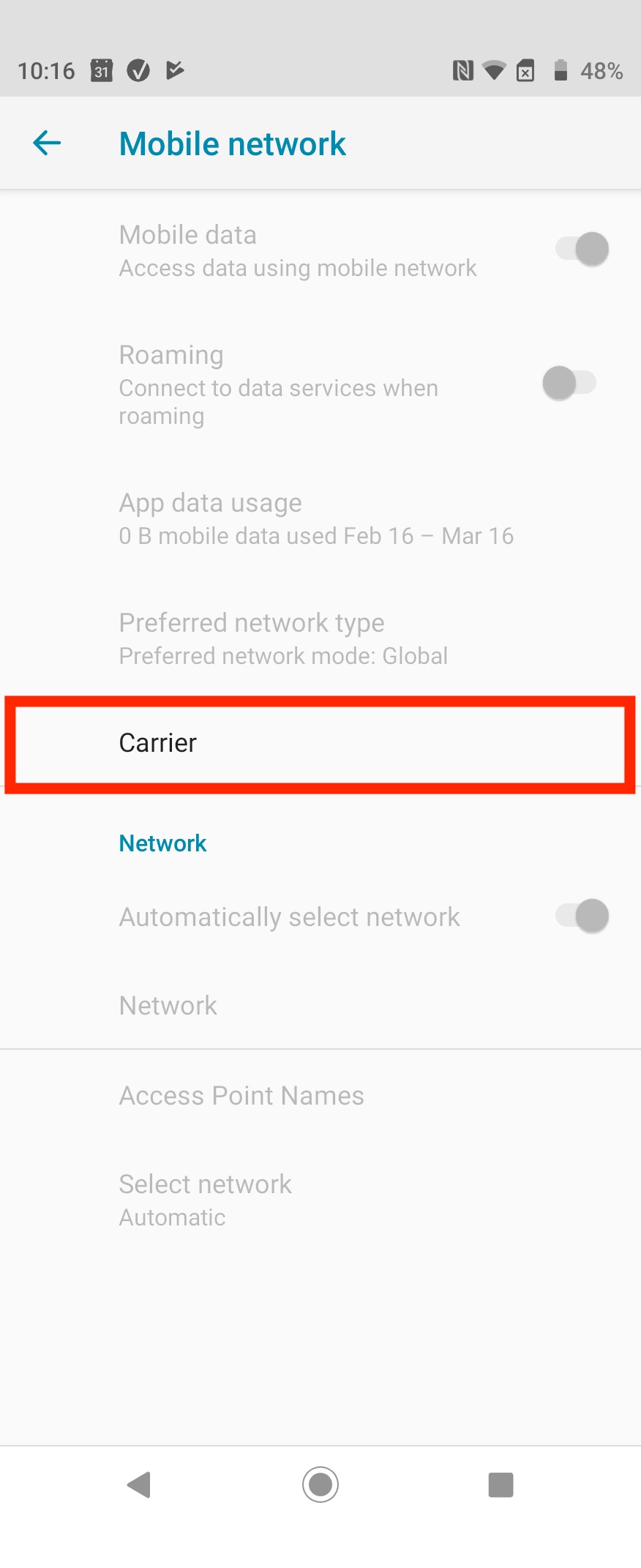641x1568 pixels.
Task: Open the Carrier setting
Action: click(320, 744)
